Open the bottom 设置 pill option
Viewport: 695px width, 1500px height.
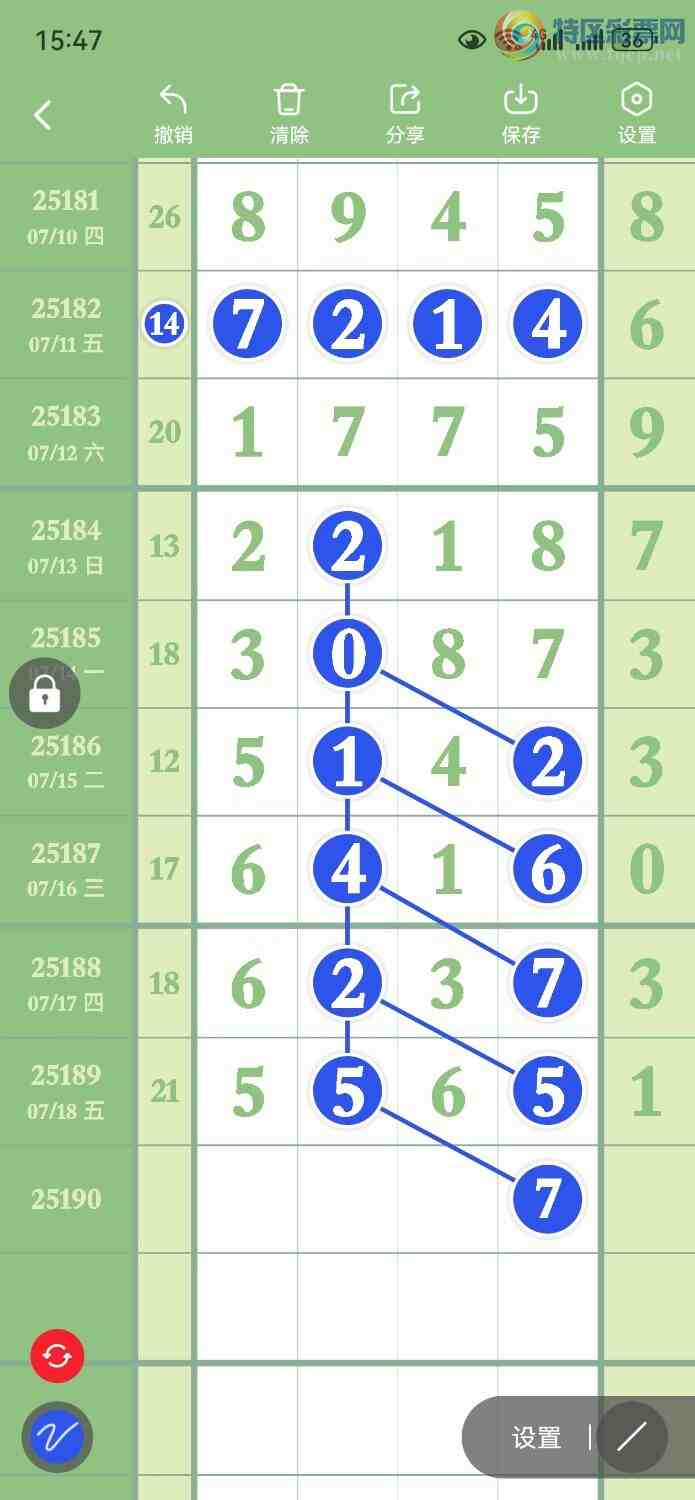(x=536, y=1438)
